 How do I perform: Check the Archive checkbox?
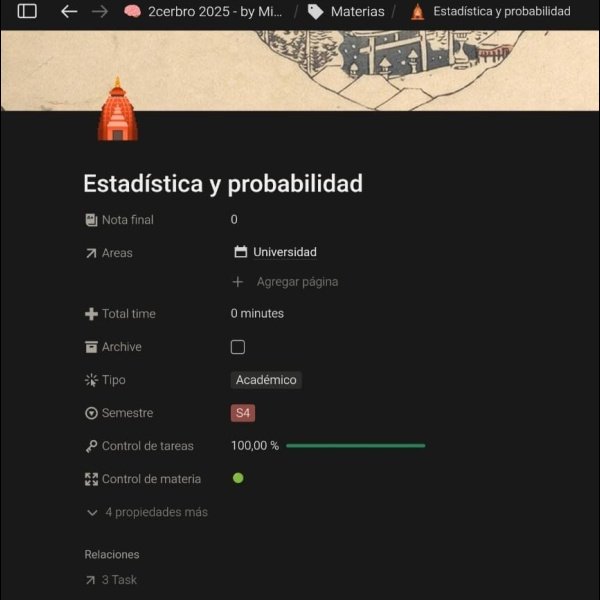coord(238,347)
